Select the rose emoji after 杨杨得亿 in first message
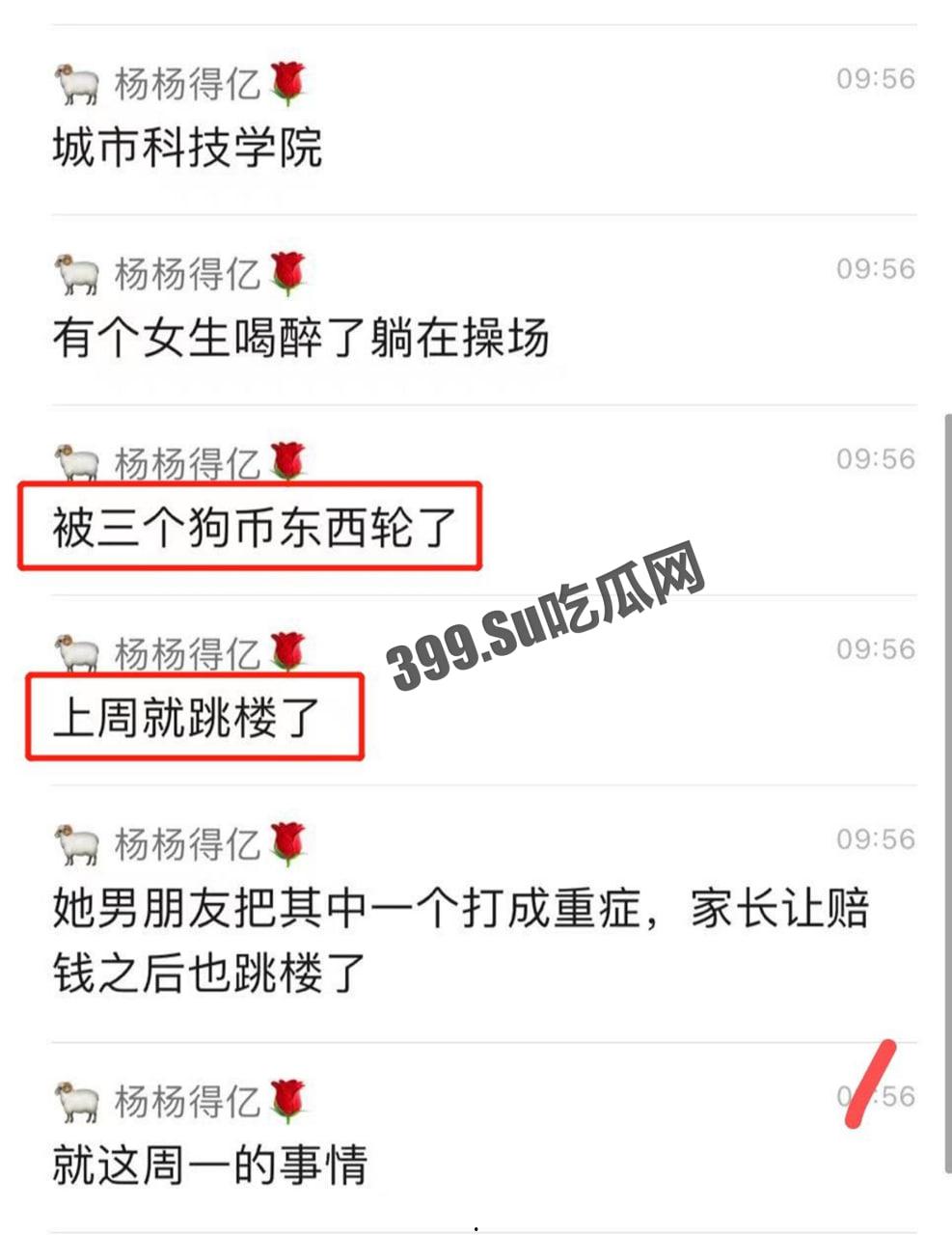Viewport: 952px width, 1235px height. (x=286, y=82)
